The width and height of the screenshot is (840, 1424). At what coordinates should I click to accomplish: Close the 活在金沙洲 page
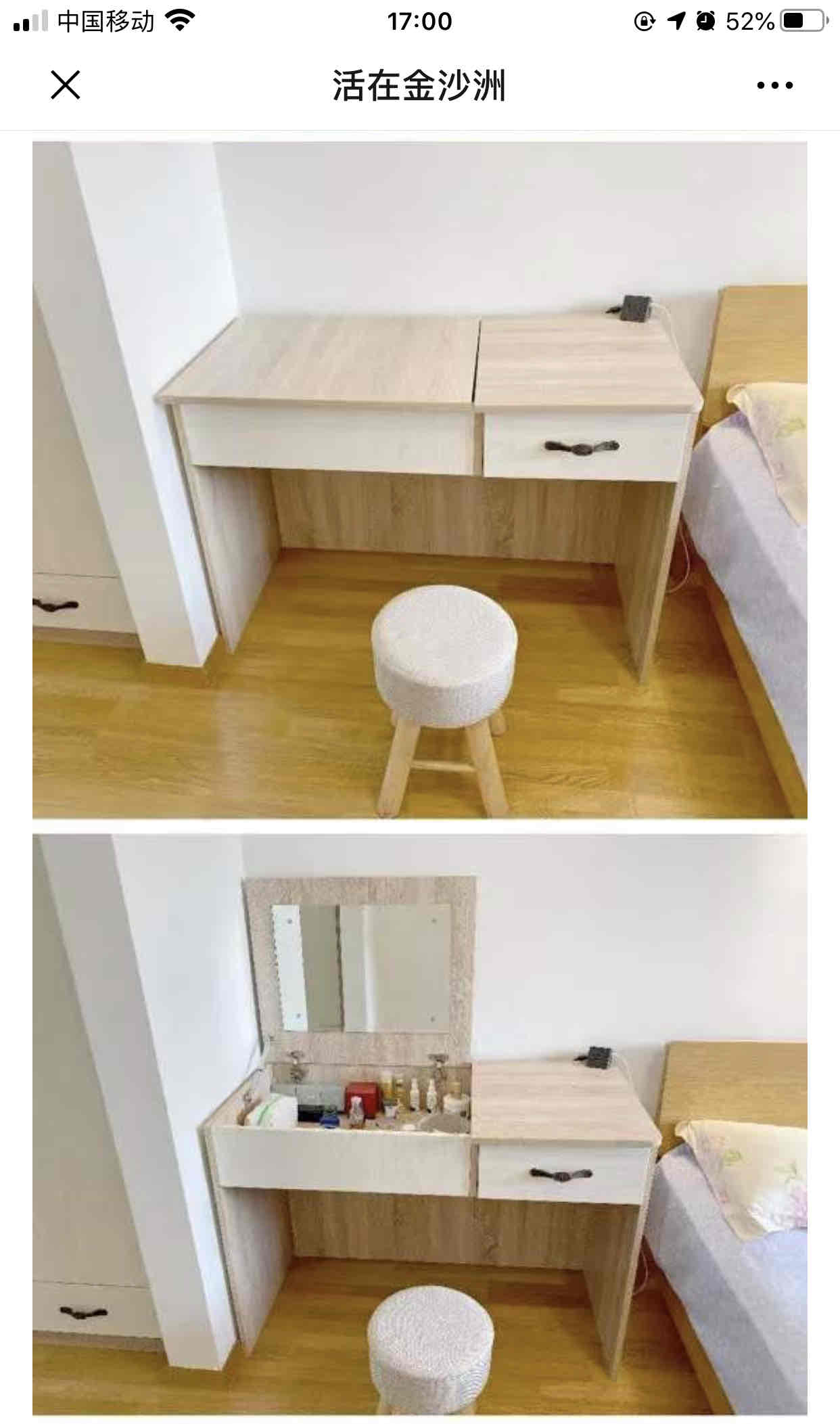pyautogui.click(x=66, y=85)
